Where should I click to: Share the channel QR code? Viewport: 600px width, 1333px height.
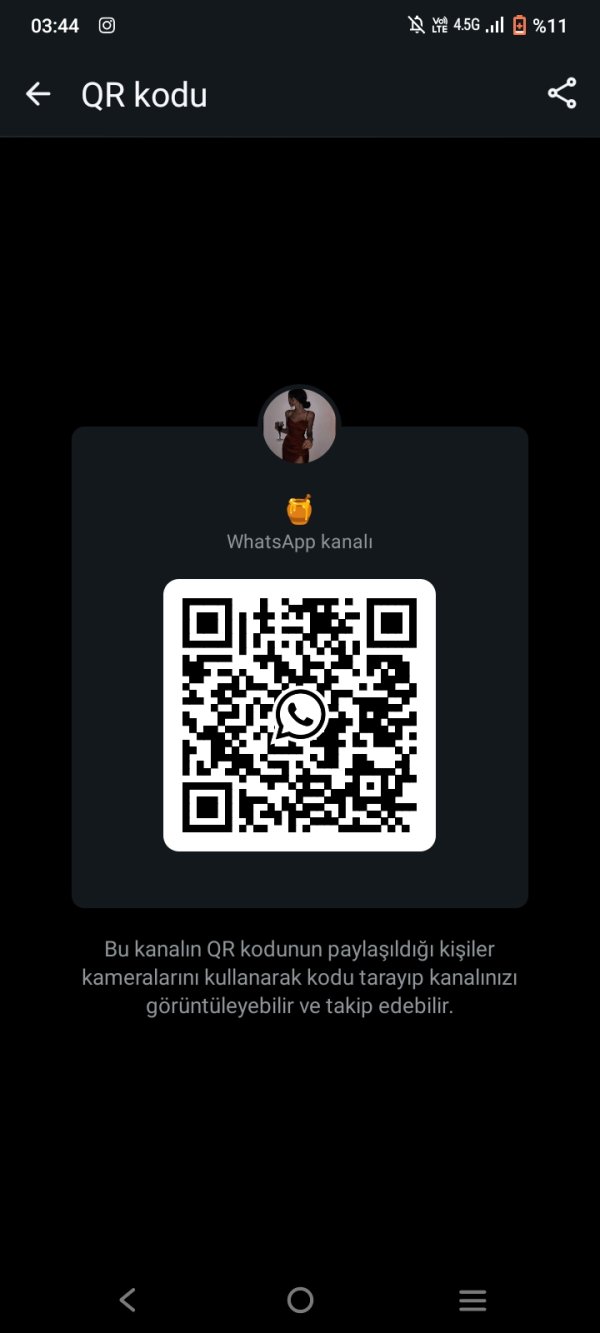562,94
